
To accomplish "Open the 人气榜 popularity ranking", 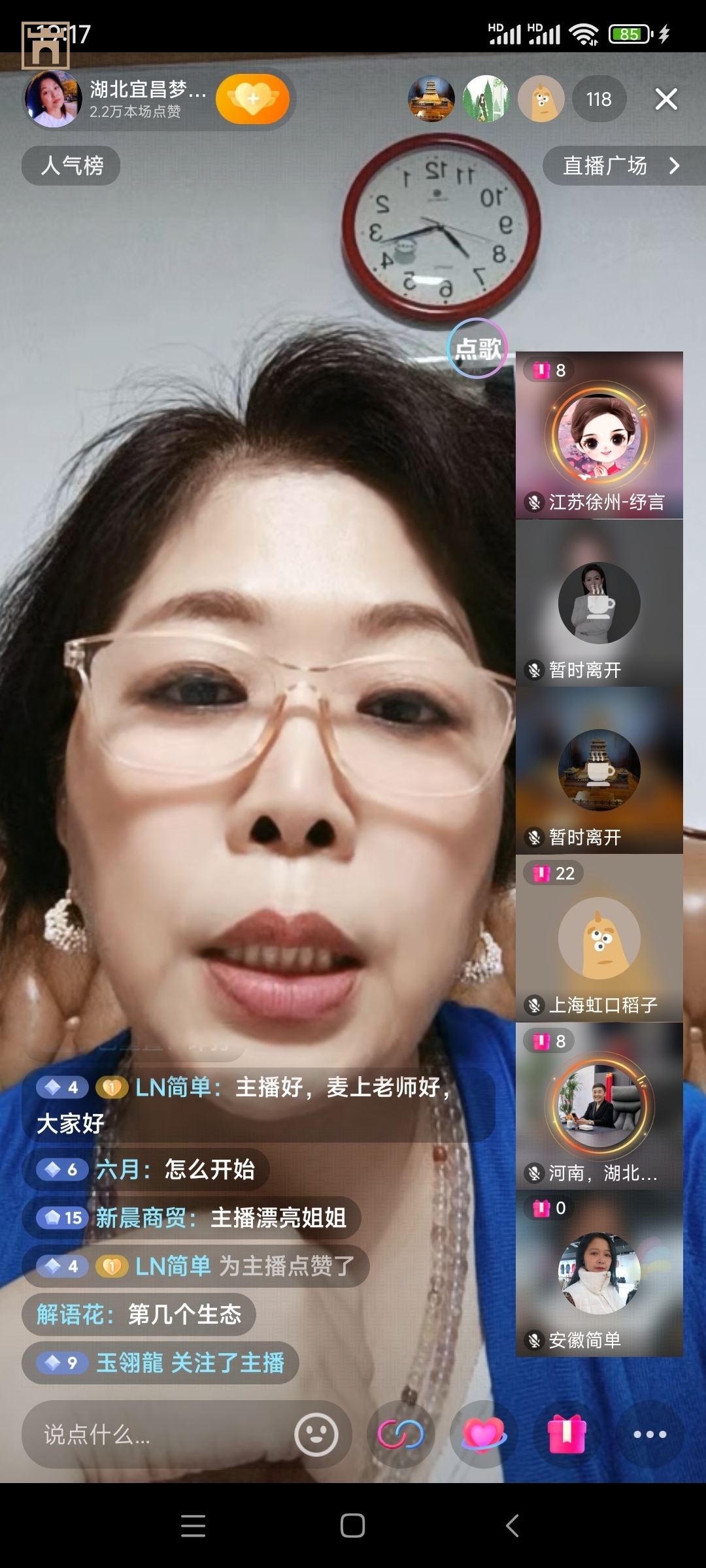I will click(x=71, y=165).
